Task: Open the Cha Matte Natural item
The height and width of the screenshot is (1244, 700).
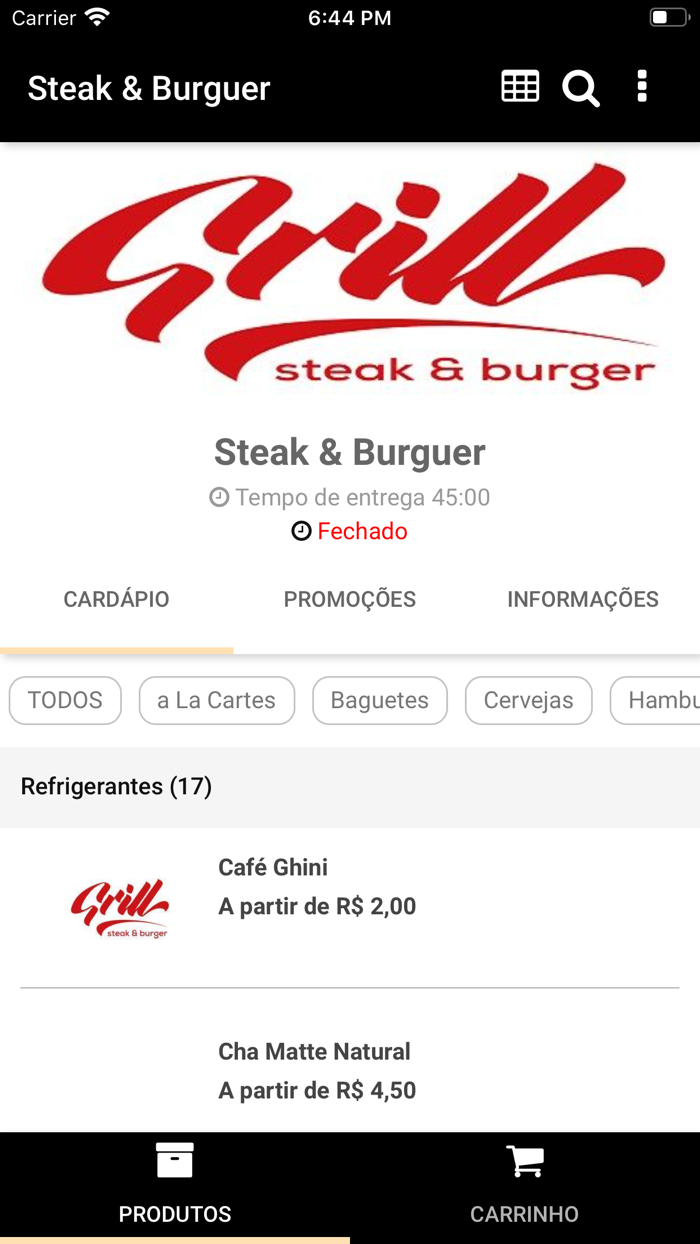Action: (349, 1070)
